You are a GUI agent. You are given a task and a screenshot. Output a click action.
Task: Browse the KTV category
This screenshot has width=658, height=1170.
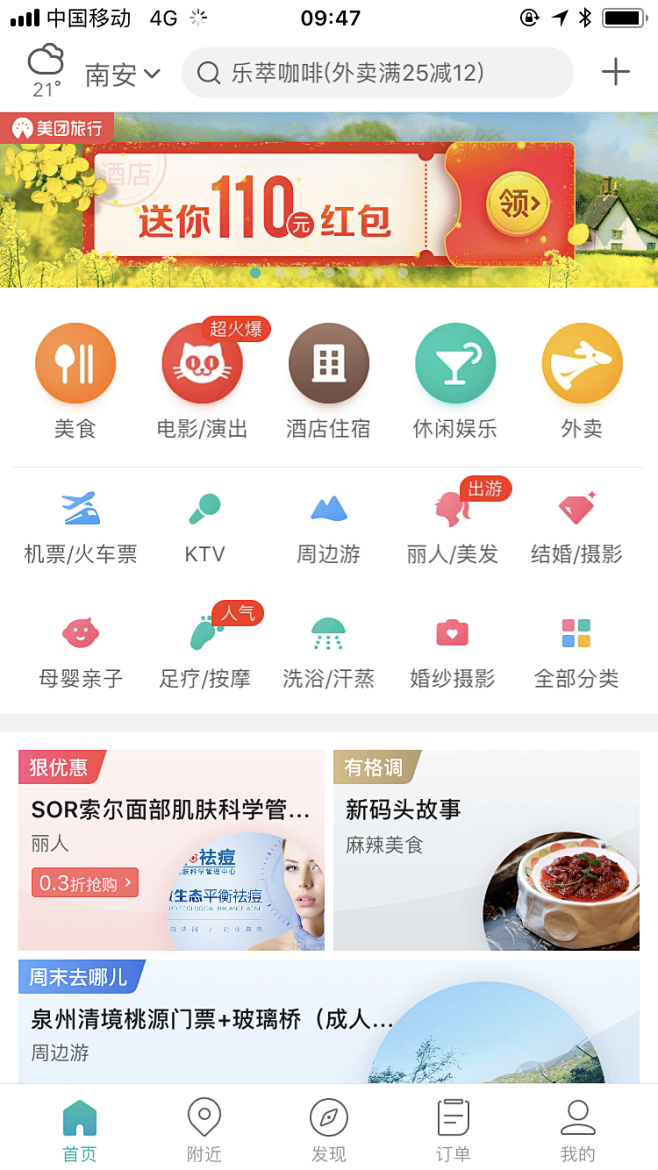204,525
